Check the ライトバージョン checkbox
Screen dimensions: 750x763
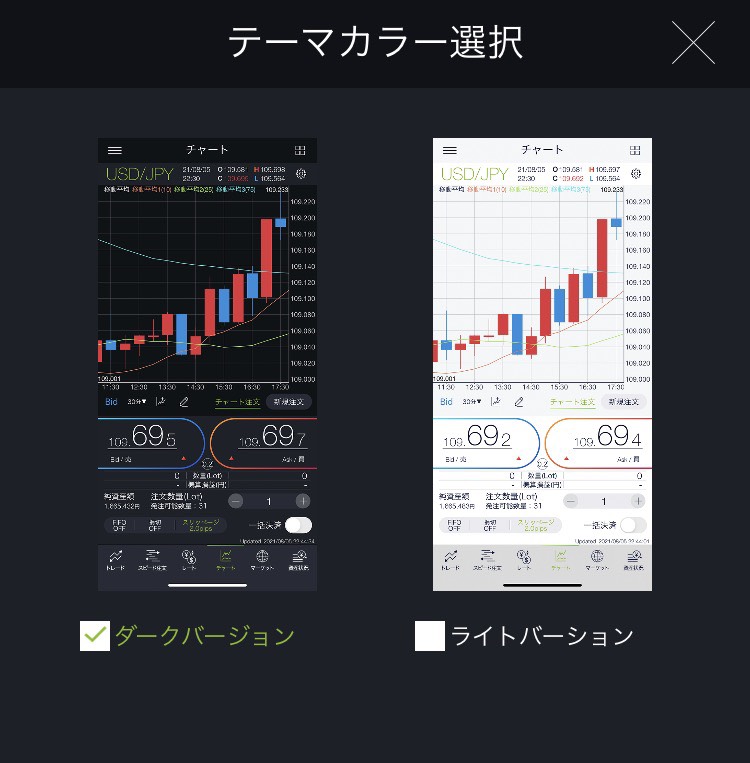click(x=430, y=636)
